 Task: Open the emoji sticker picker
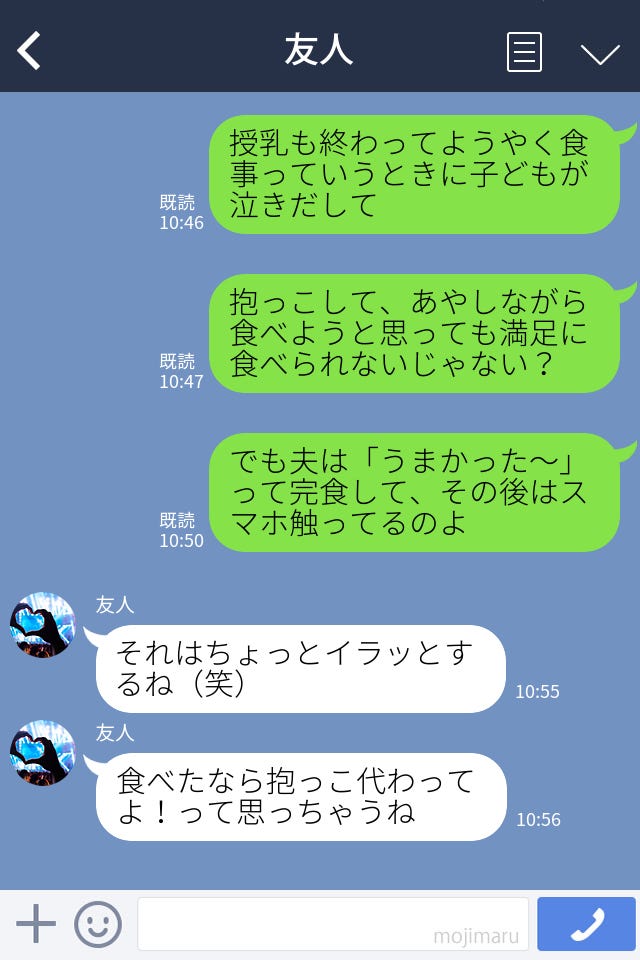tap(98, 924)
